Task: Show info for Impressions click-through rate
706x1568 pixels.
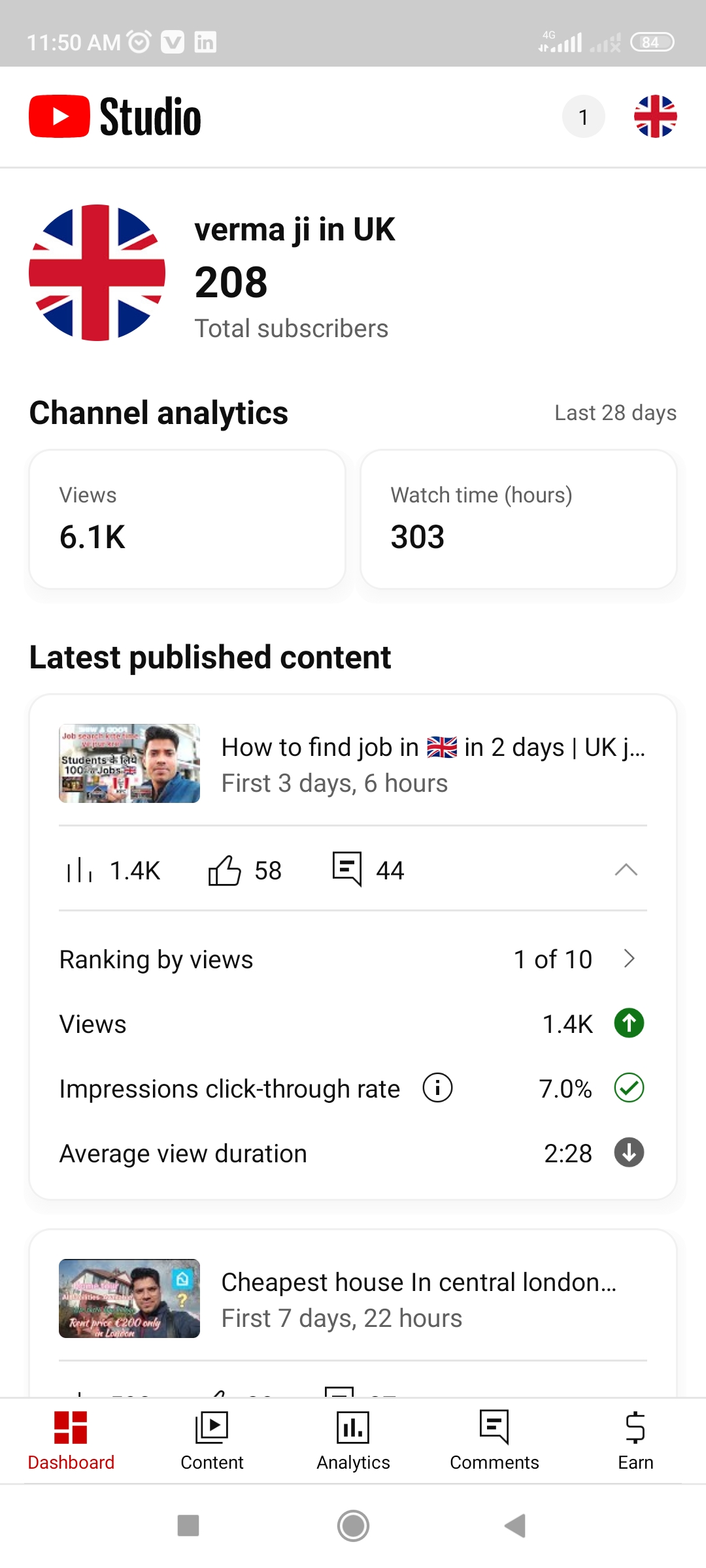Action: (x=437, y=1088)
